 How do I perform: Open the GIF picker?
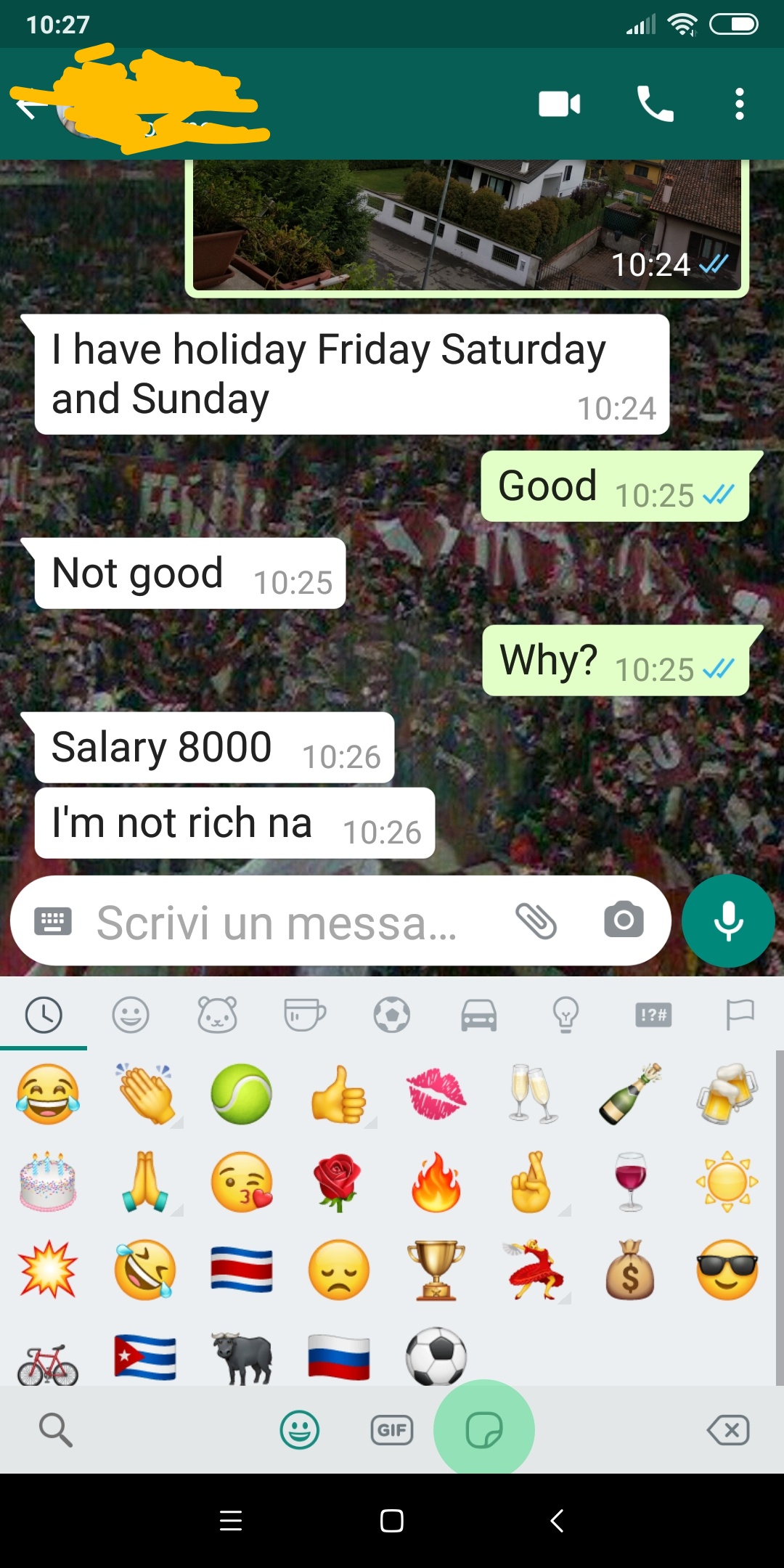pyautogui.click(x=392, y=1430)
